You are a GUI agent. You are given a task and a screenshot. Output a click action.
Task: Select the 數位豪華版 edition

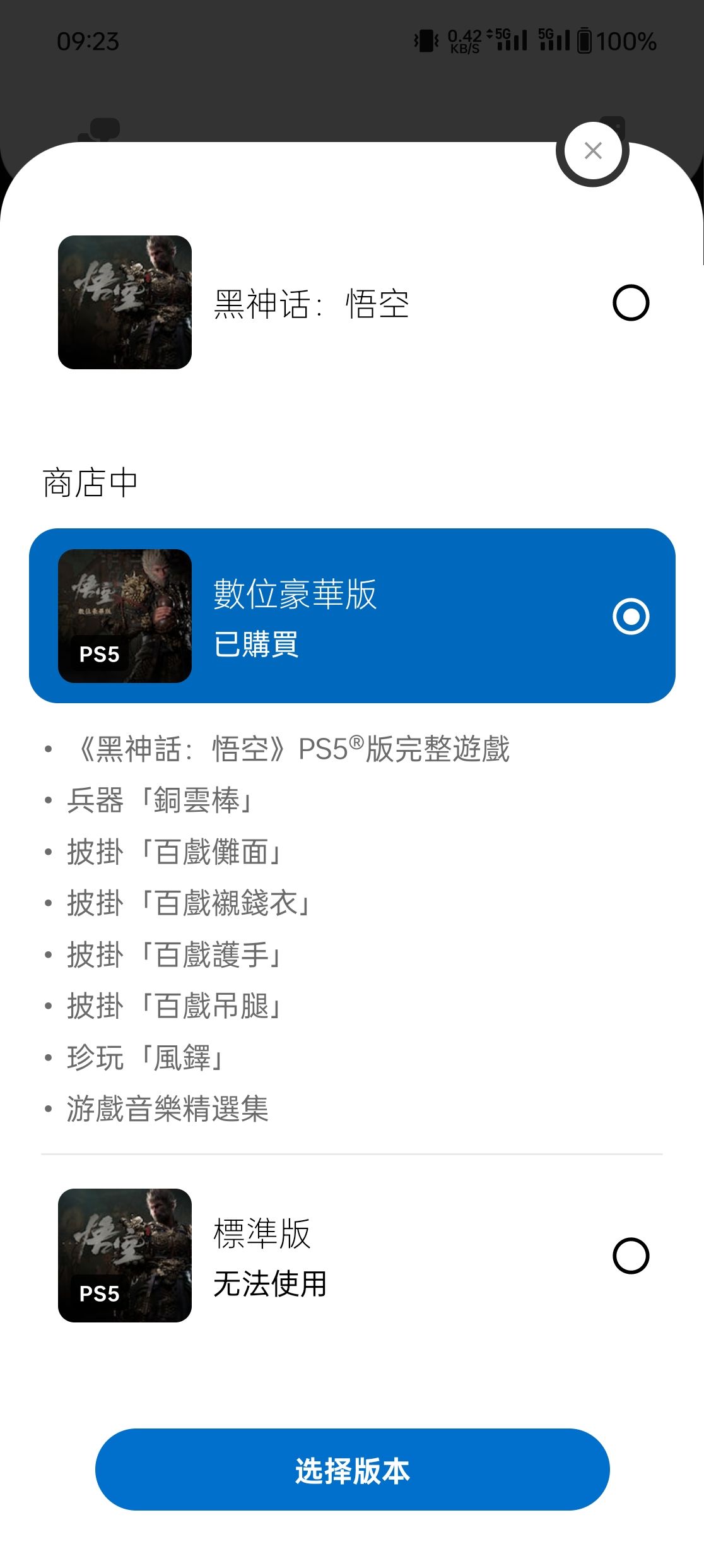352,615
